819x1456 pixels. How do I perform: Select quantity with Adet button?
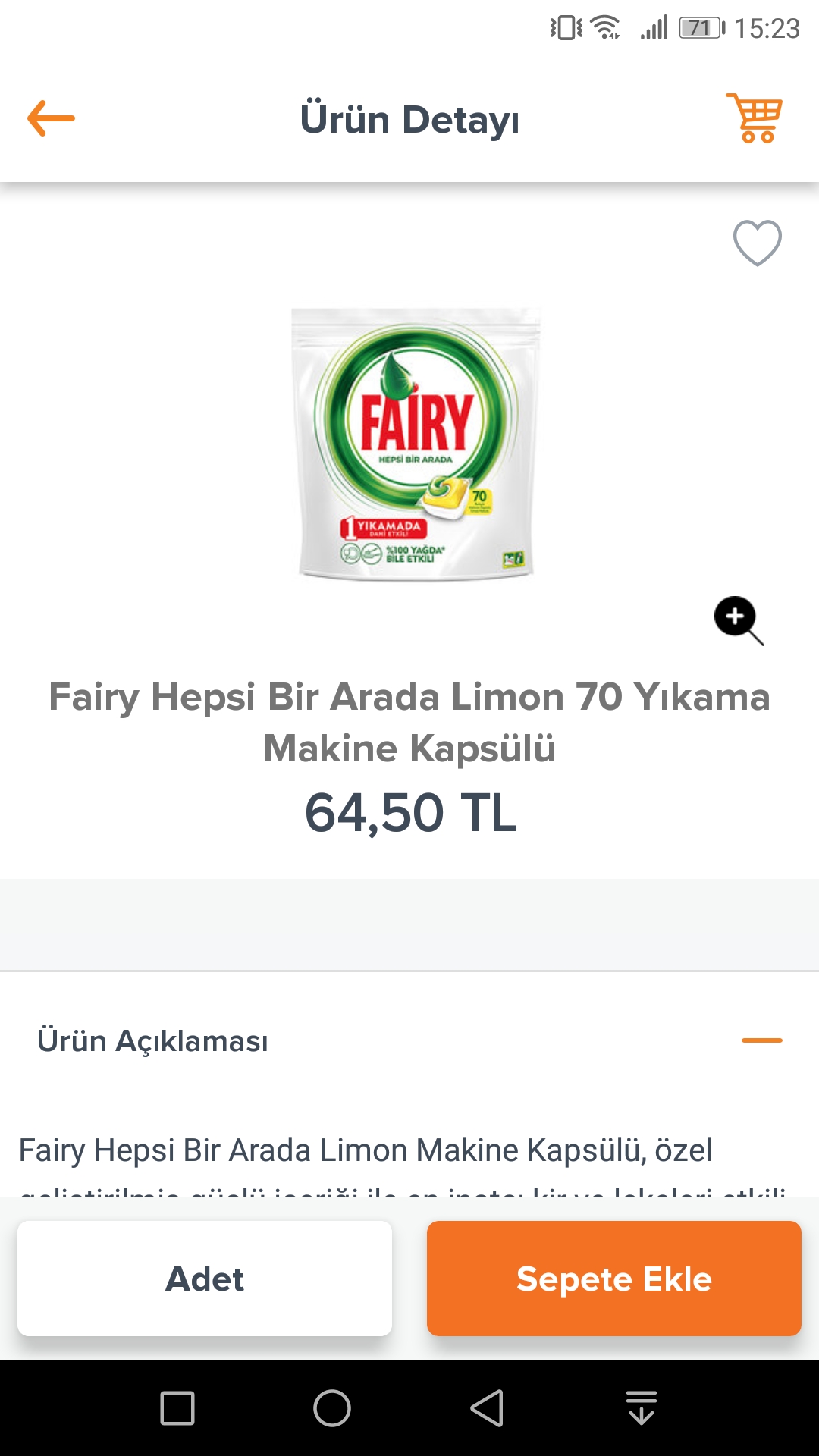click(x=205, y=1279)
